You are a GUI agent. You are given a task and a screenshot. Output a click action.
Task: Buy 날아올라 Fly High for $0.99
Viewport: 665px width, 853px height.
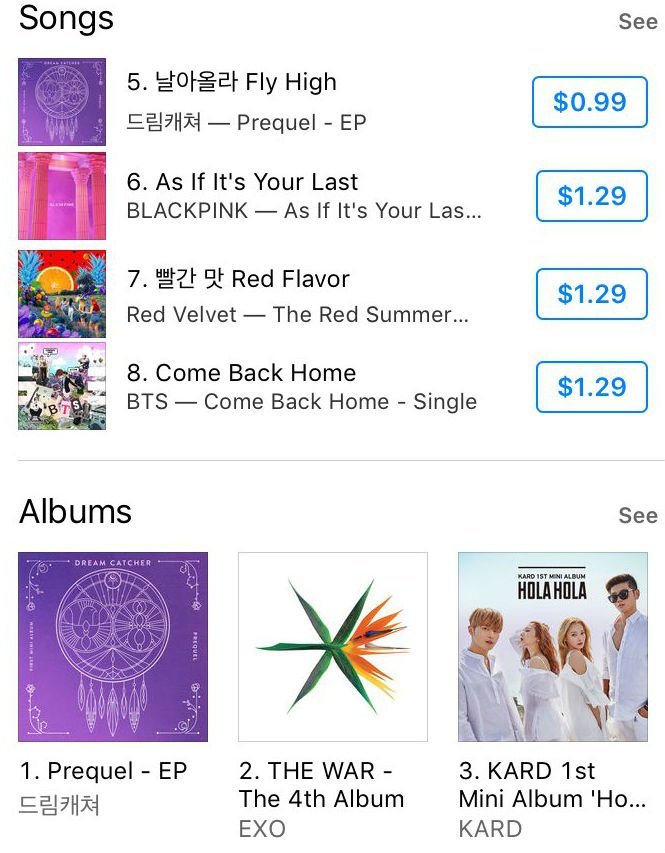tap(589, 102)
